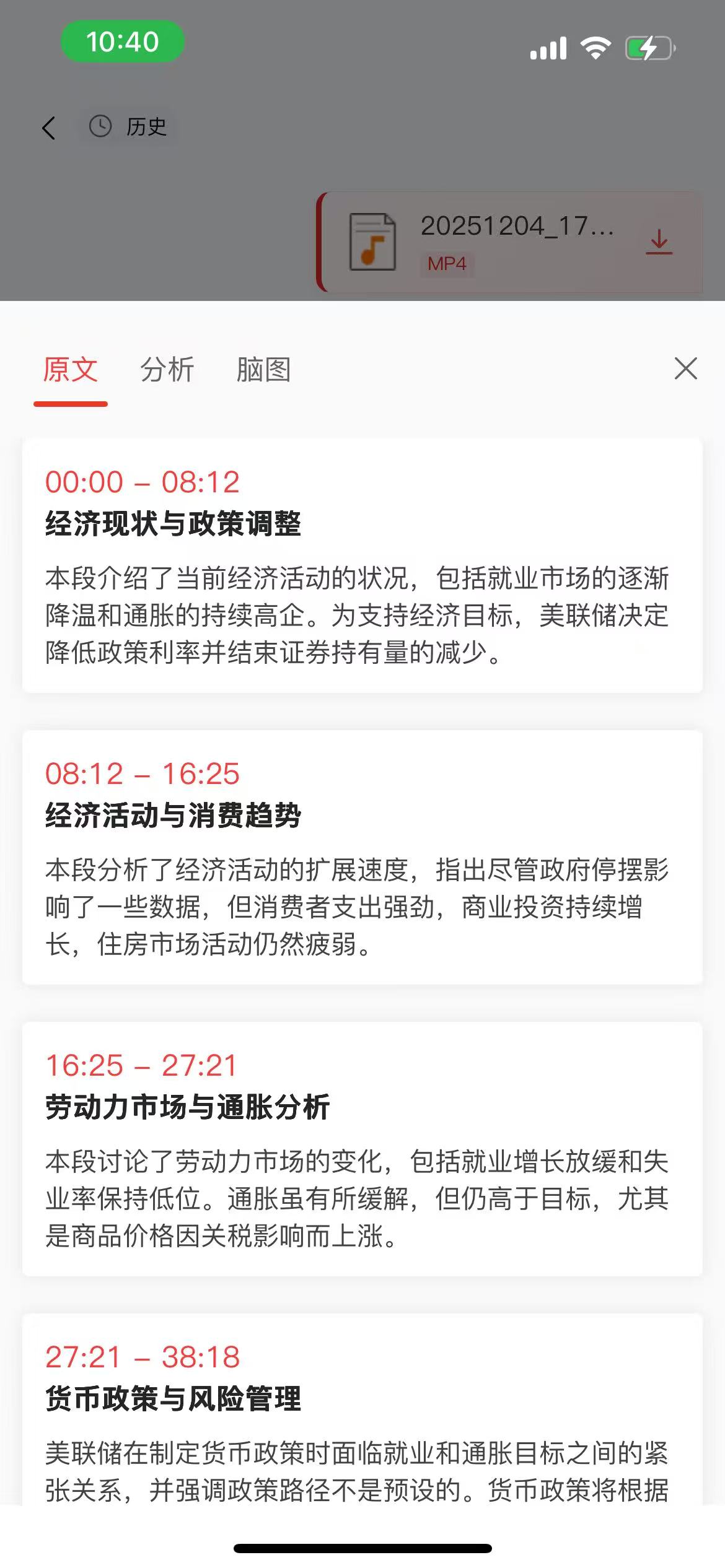Switch to the 脑图 tab
Viewport: 725px width, 1568px height.
click(263, 370)
